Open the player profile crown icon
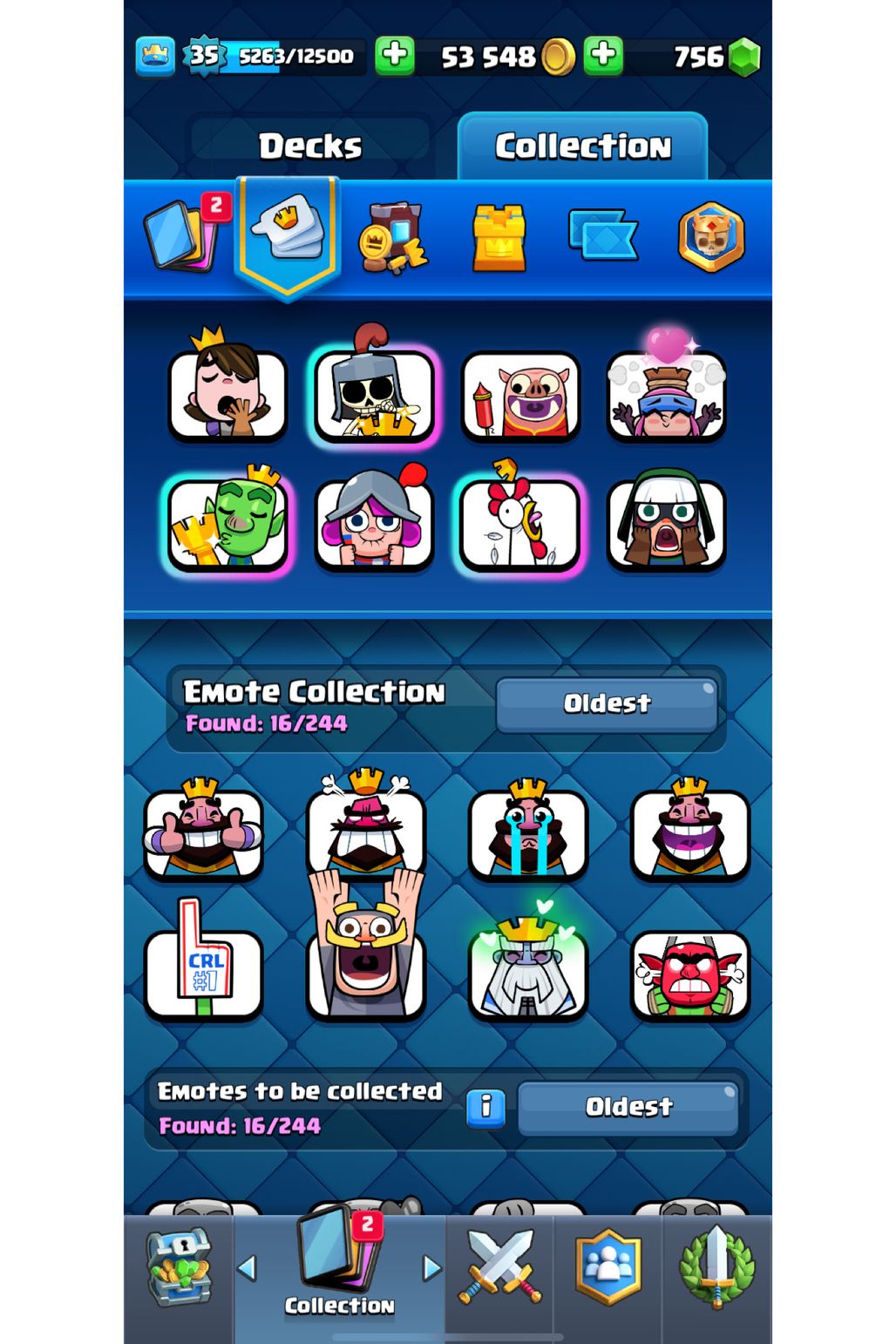The image size is (896, 1344). [x=155, y=56]
